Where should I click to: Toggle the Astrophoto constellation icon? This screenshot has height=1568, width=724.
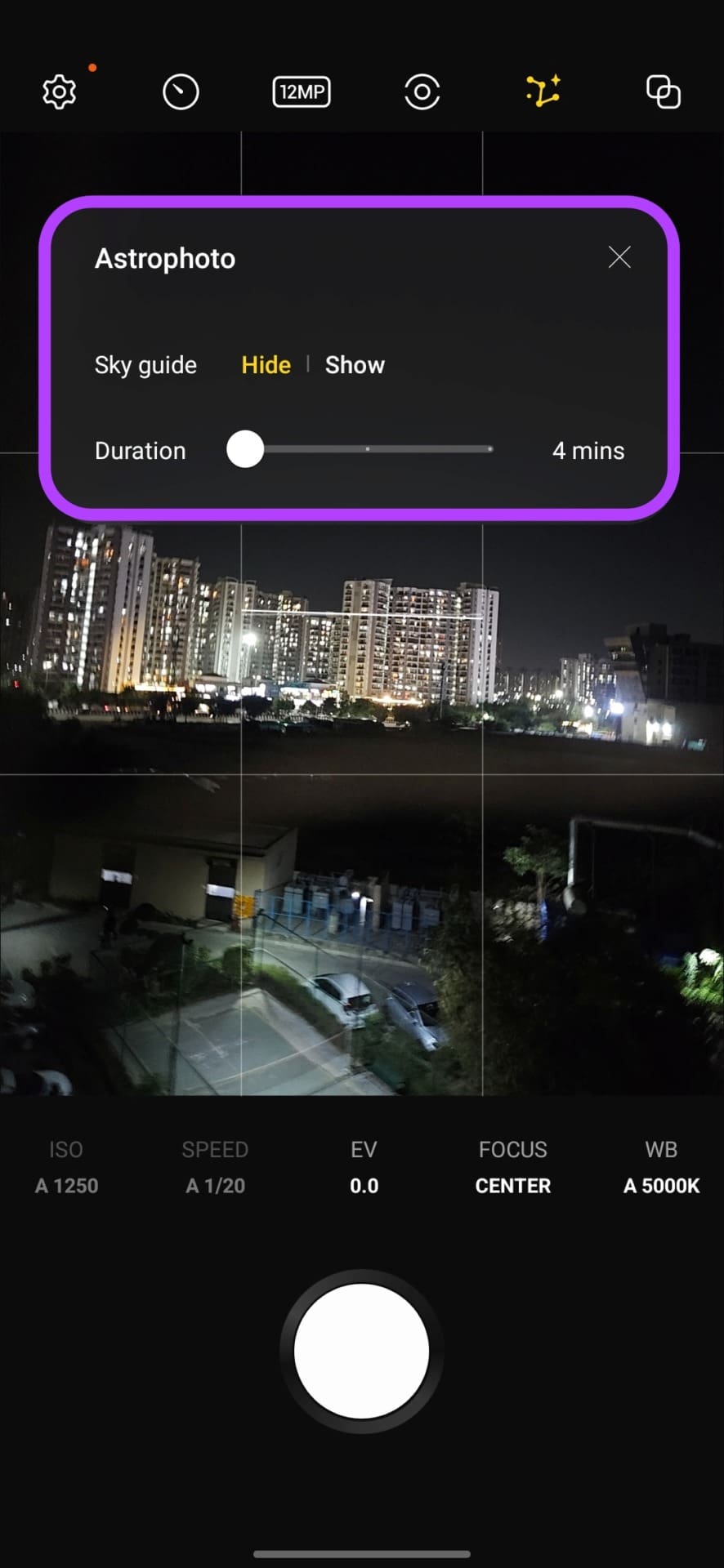pos(543,91)
